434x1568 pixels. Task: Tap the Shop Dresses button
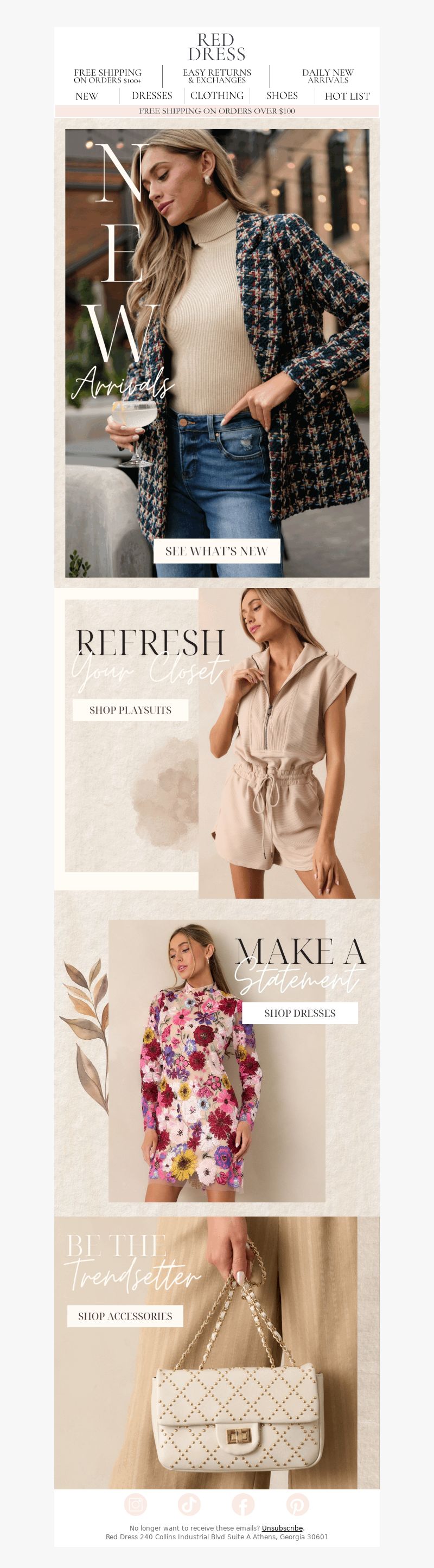click(299, 1013)
